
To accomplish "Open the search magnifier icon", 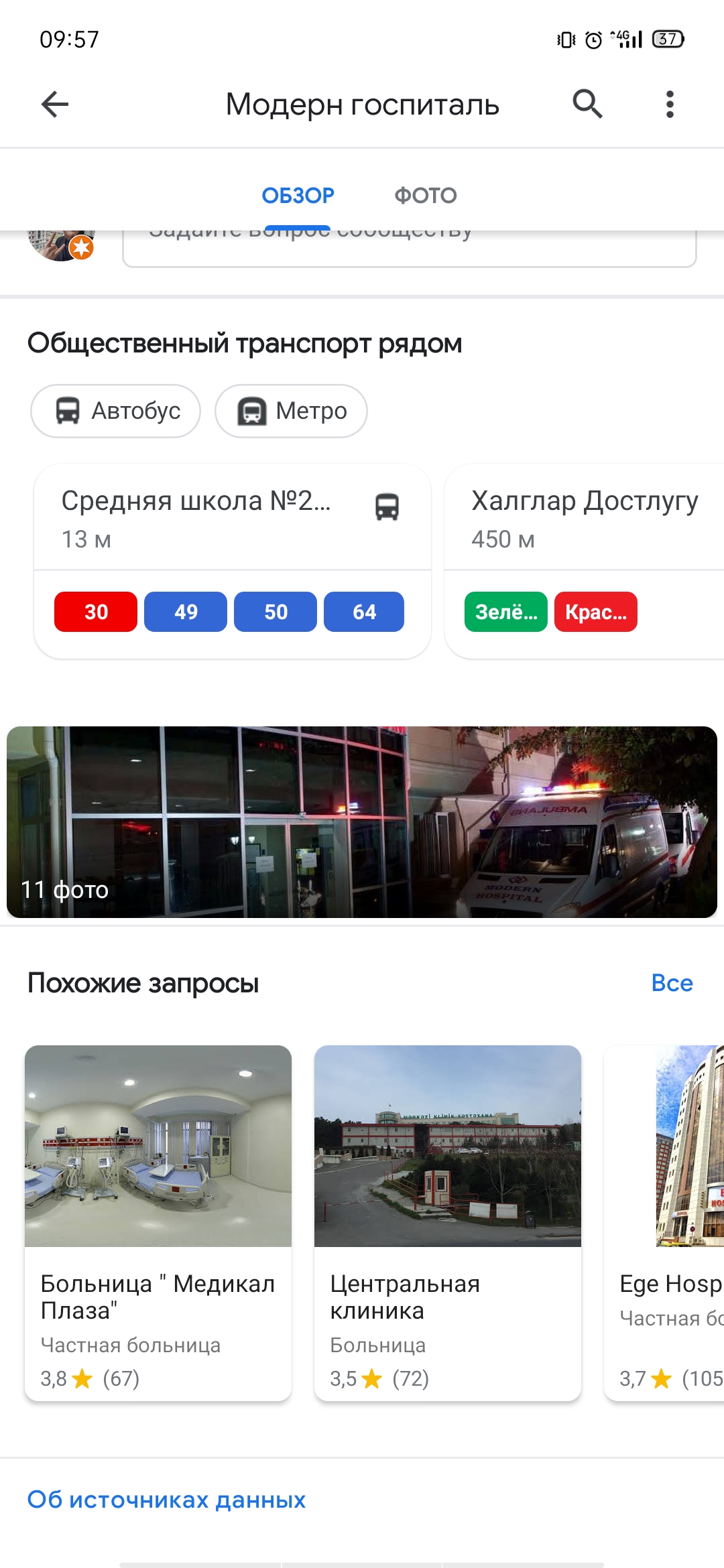I will pyautogui.click(x=587, y=105).
